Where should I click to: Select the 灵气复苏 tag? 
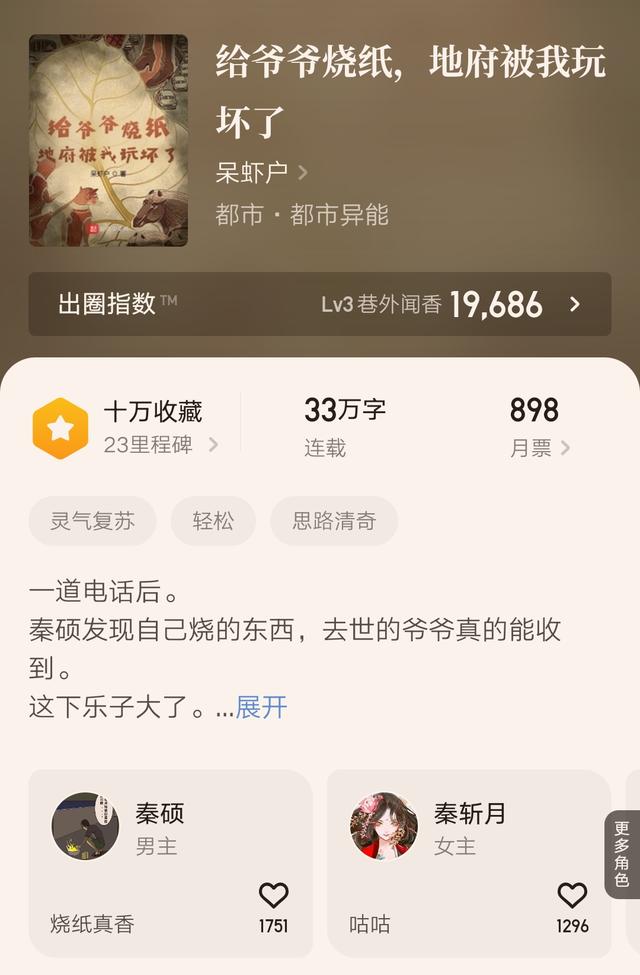92,521
